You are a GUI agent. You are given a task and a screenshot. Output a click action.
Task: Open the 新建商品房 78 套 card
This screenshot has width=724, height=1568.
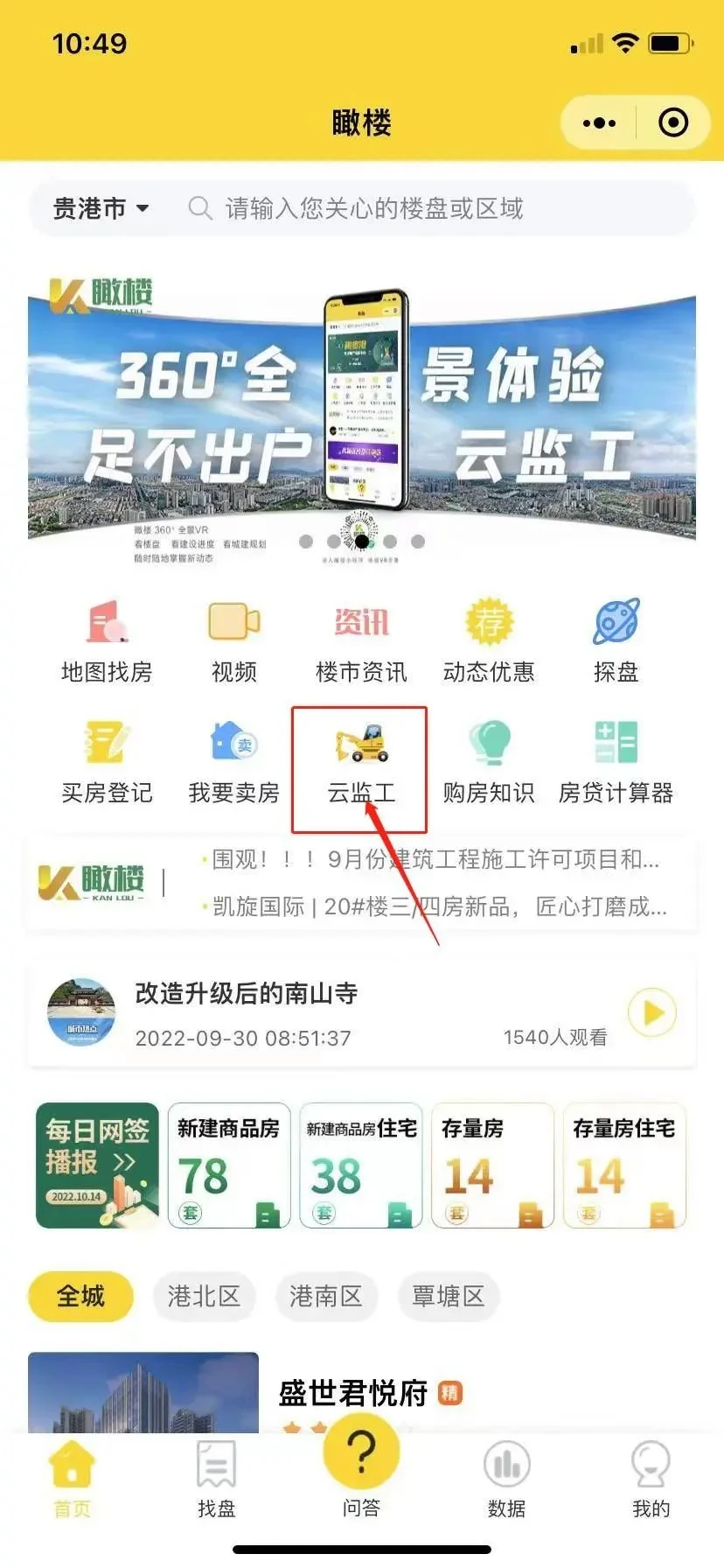[228, 1165]
